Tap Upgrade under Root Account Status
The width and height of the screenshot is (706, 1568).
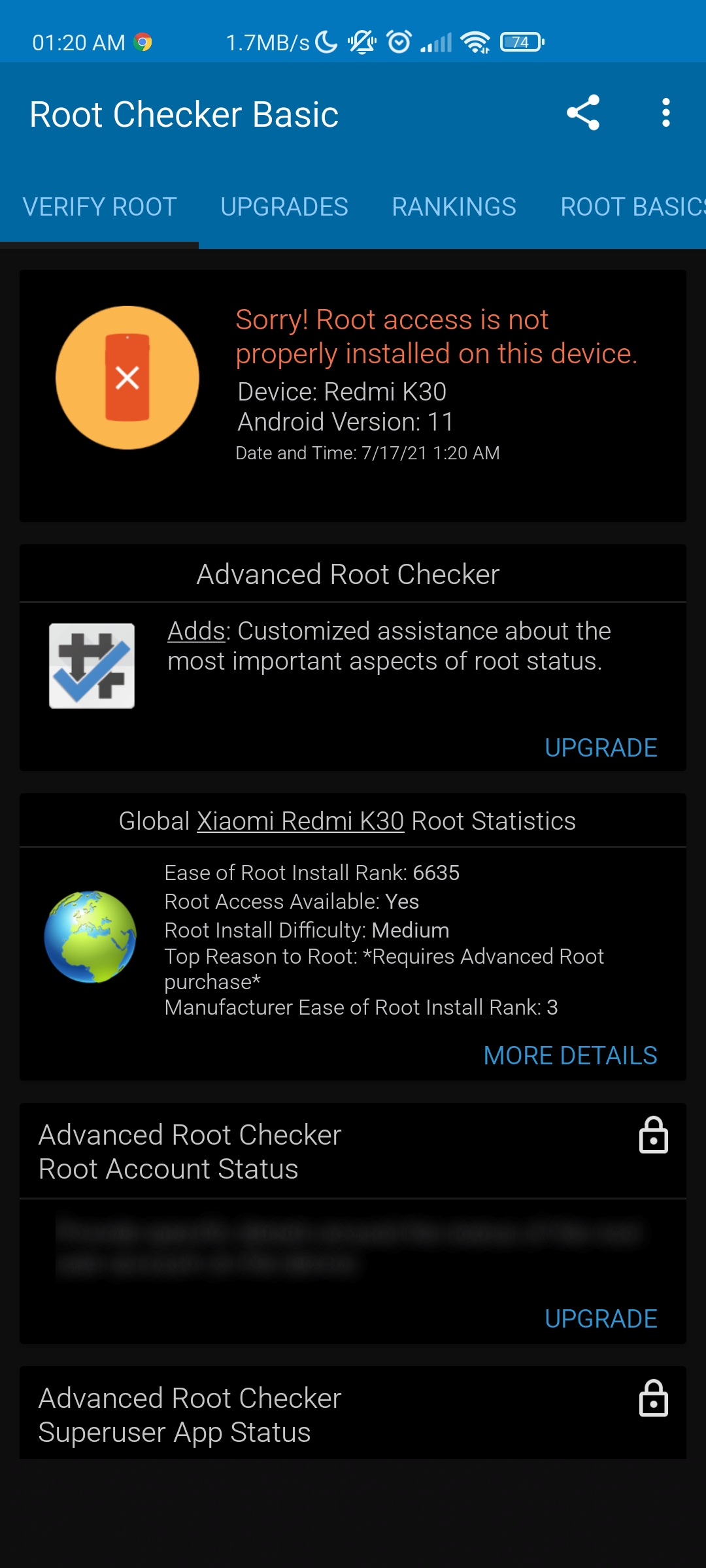(601, 1319)
